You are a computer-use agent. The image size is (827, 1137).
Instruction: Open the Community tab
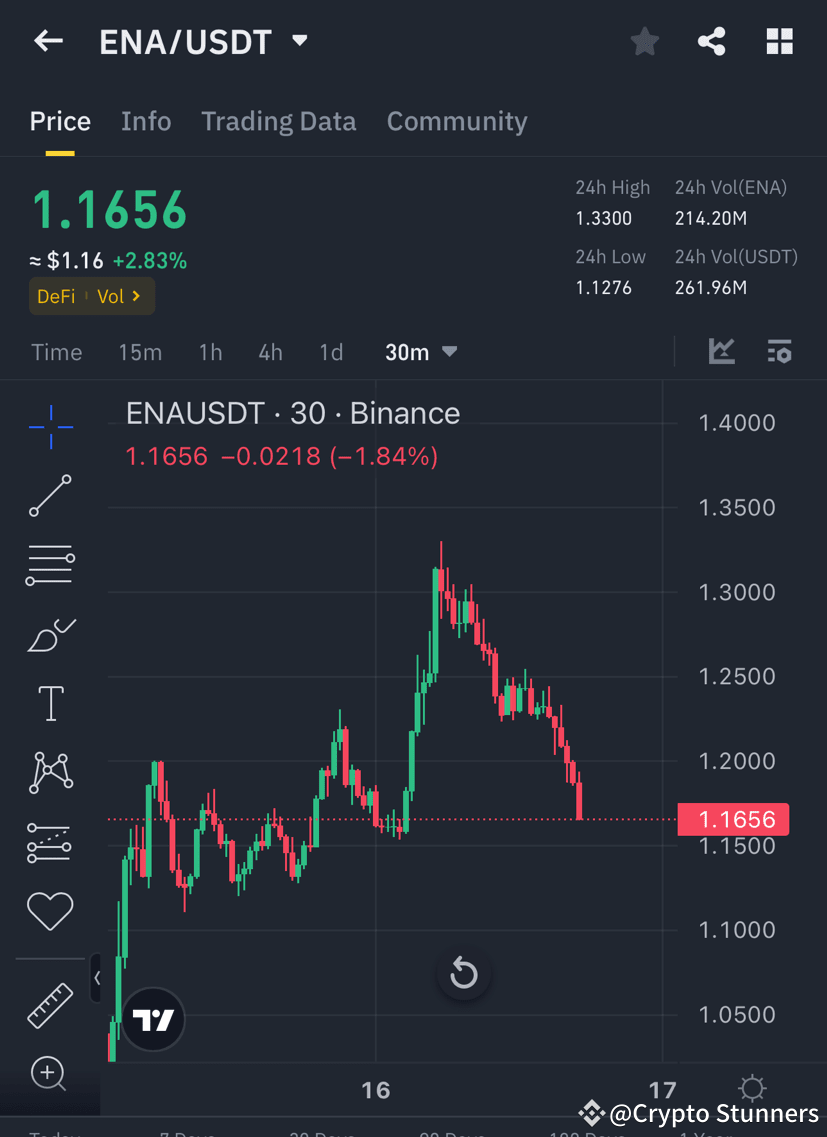[x=456, y=121]
